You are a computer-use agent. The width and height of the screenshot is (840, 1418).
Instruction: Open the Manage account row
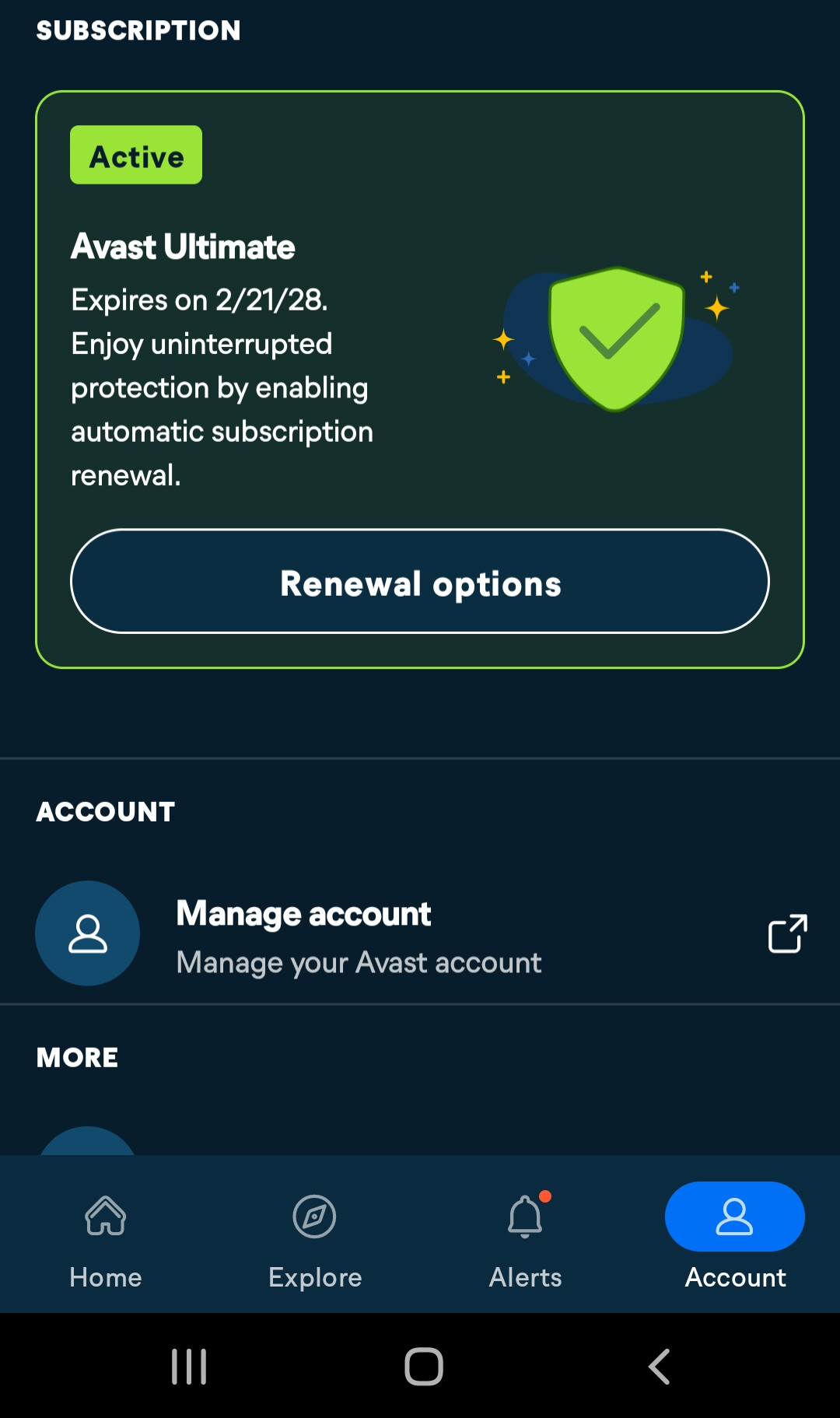click(420, 934)
